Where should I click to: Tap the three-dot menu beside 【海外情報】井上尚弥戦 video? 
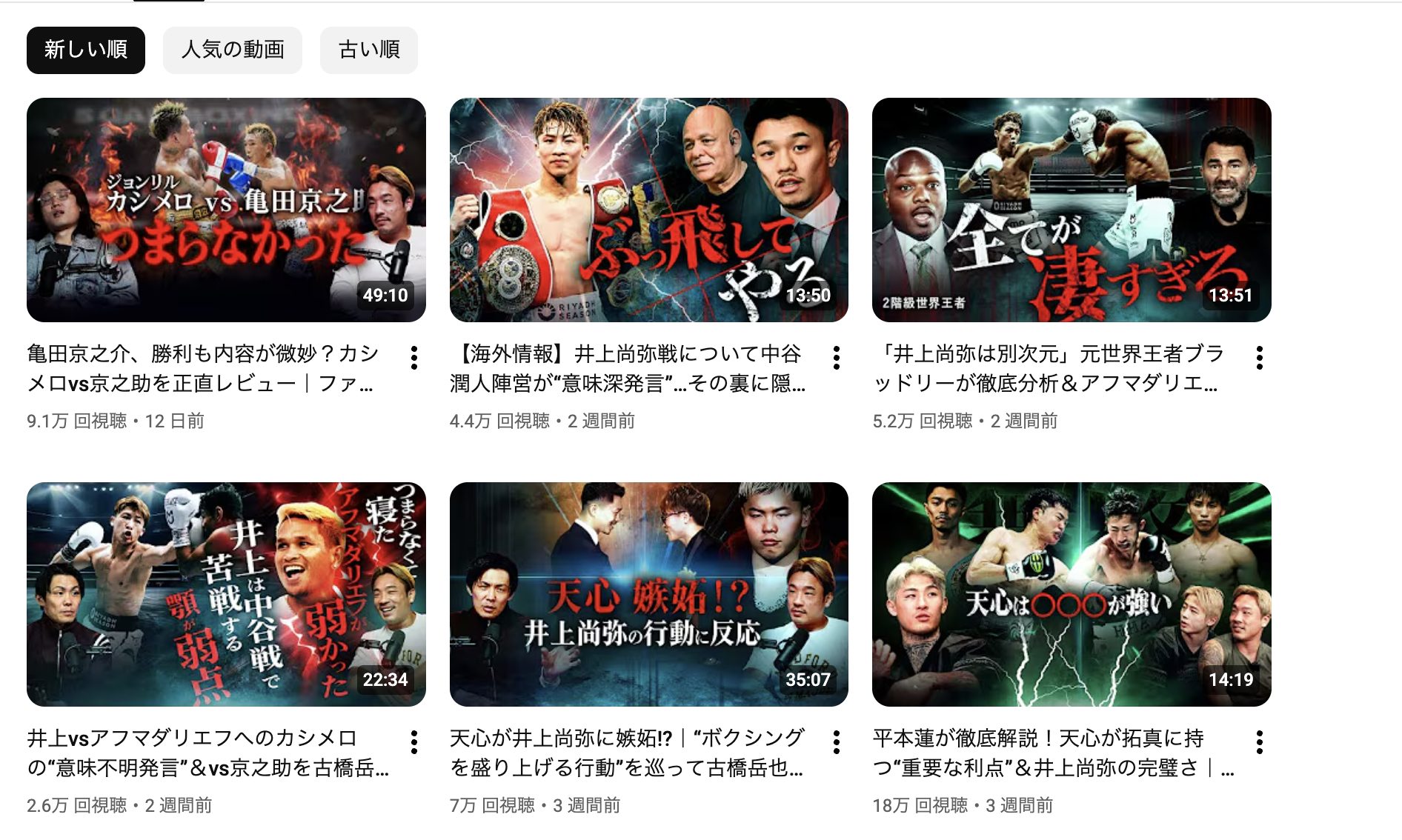837,358
